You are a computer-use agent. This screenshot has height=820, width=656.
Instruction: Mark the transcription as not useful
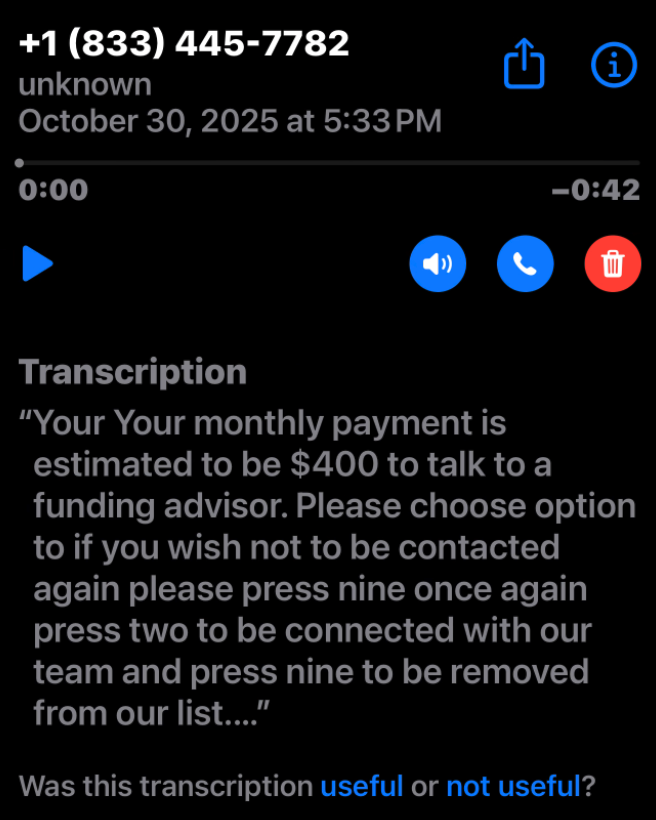tap(512, 786)
